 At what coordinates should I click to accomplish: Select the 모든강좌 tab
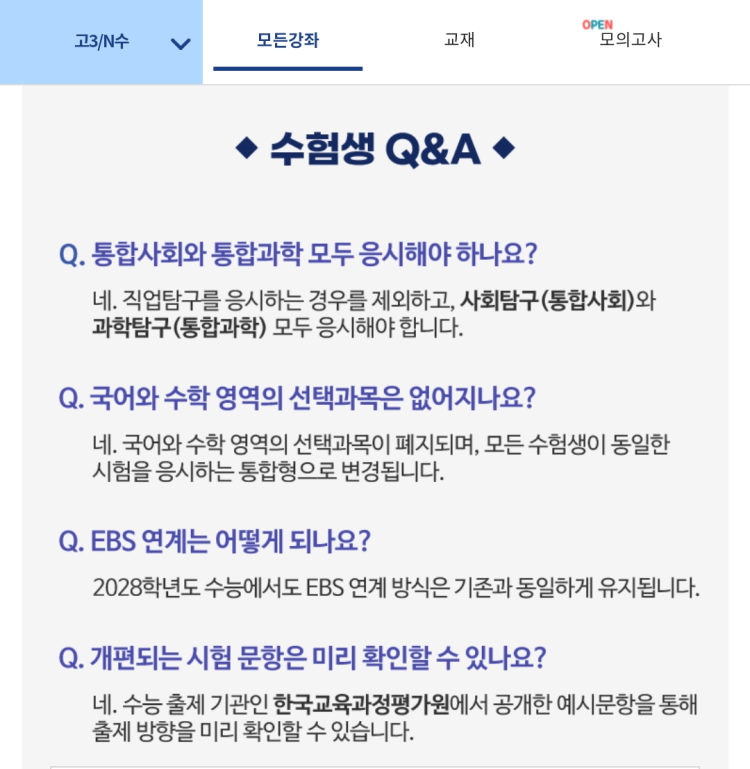(288, 41)
